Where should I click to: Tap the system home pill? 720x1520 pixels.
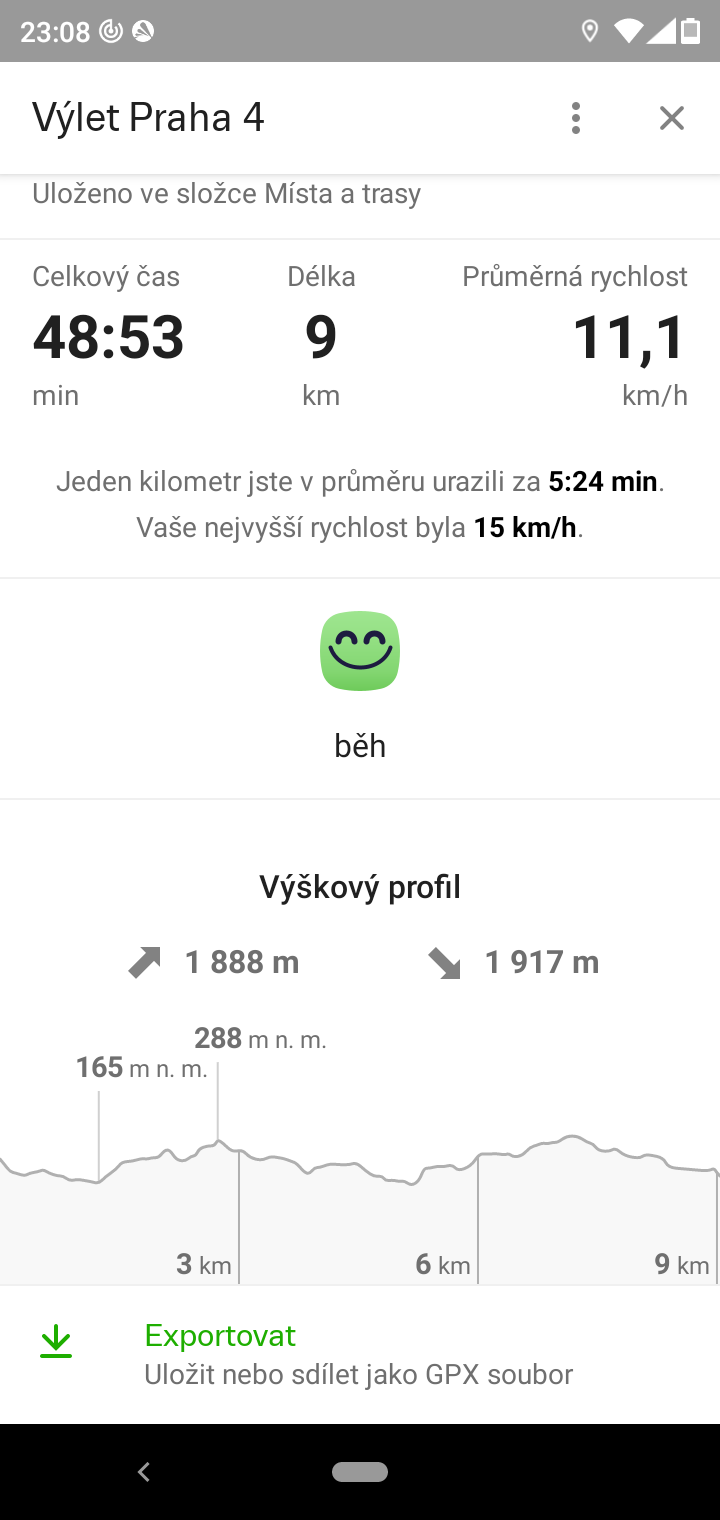coord(360,1472)
